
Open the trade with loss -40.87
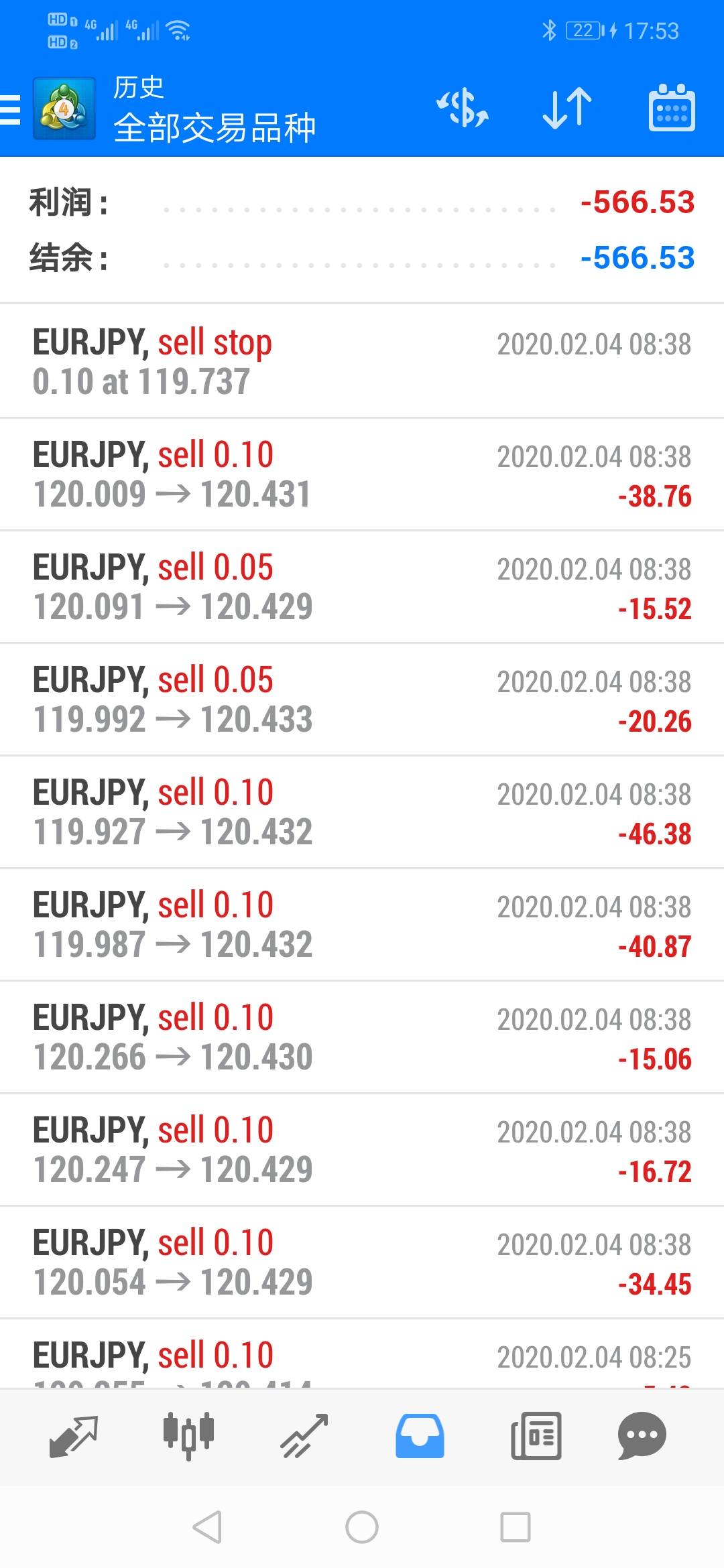point(362,925)
